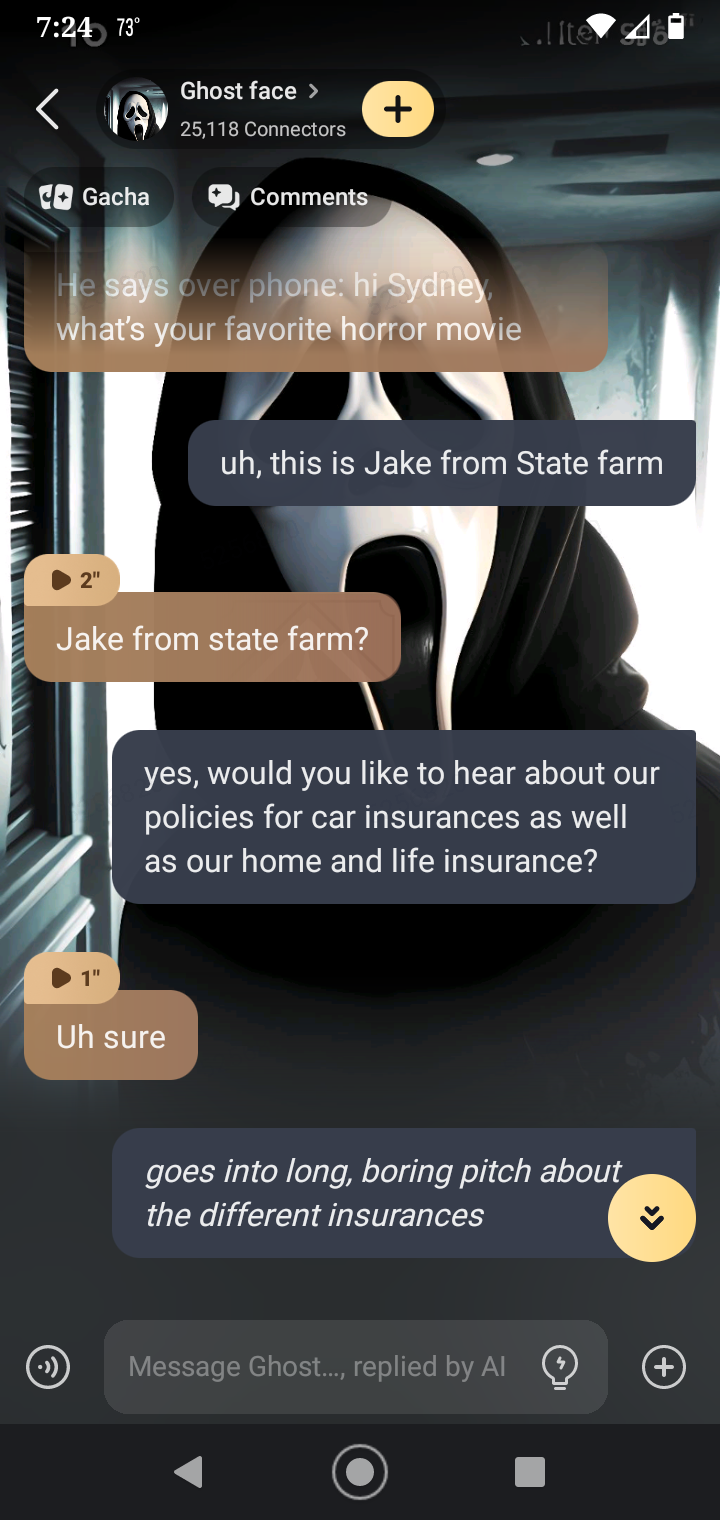
Task: Open the voice call icon beside the input
Action: click(48, 1366)
